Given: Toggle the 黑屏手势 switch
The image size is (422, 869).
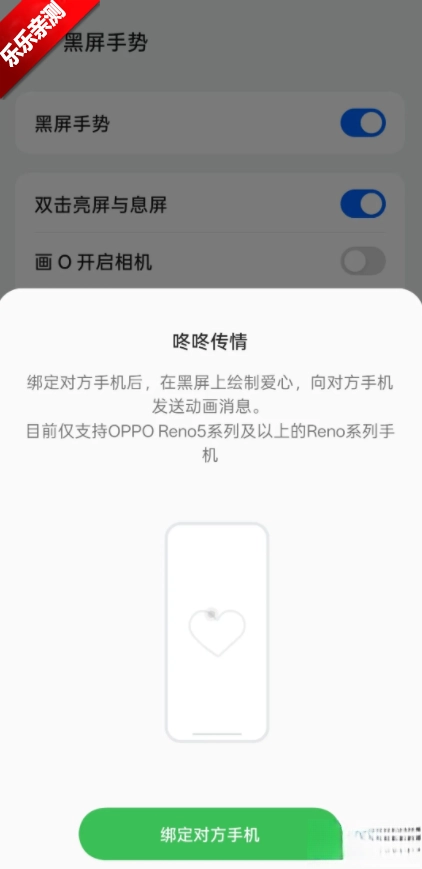Looking at the screenshot, I should [x=363, y=123].
